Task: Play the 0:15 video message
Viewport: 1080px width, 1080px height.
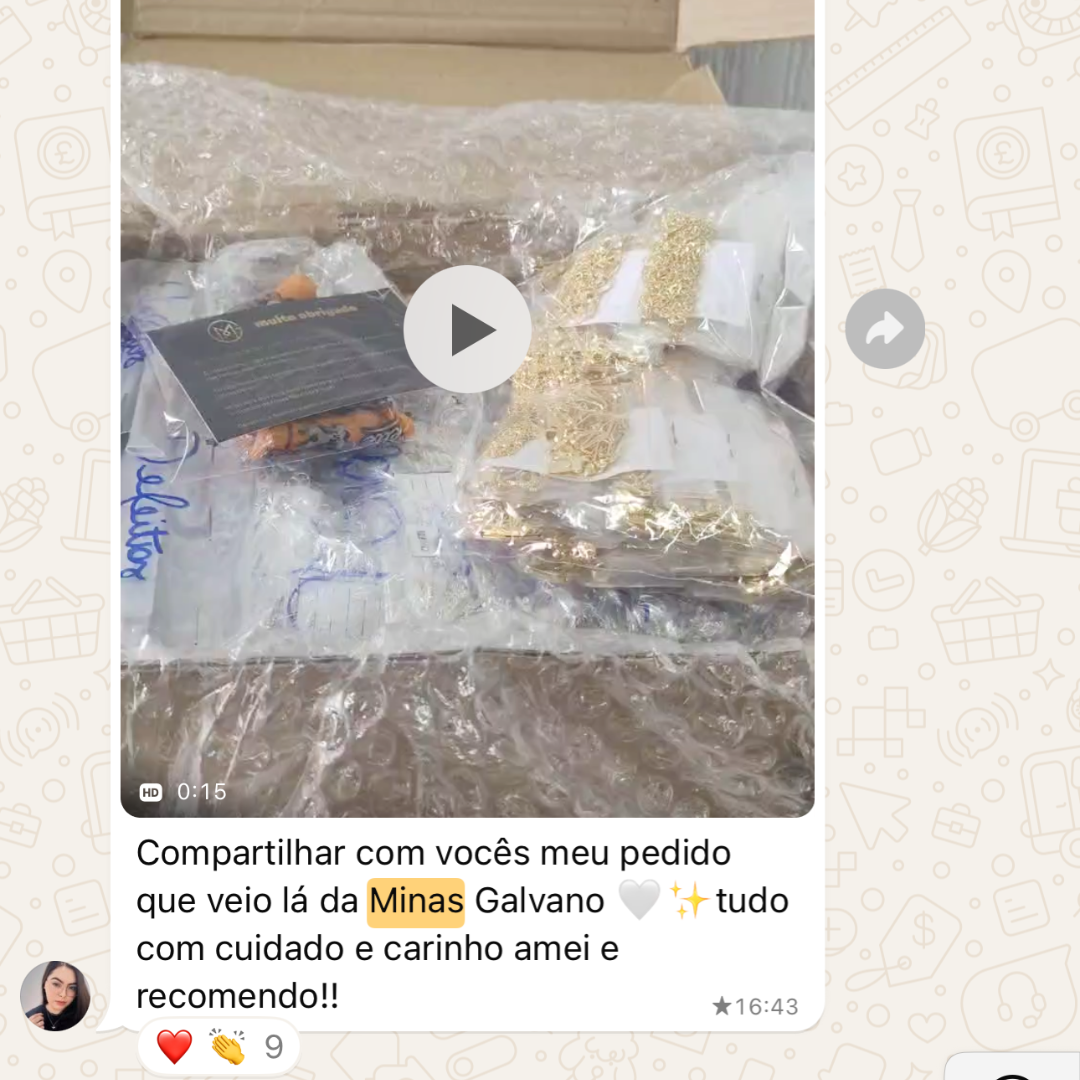Action: click(467, 329)
